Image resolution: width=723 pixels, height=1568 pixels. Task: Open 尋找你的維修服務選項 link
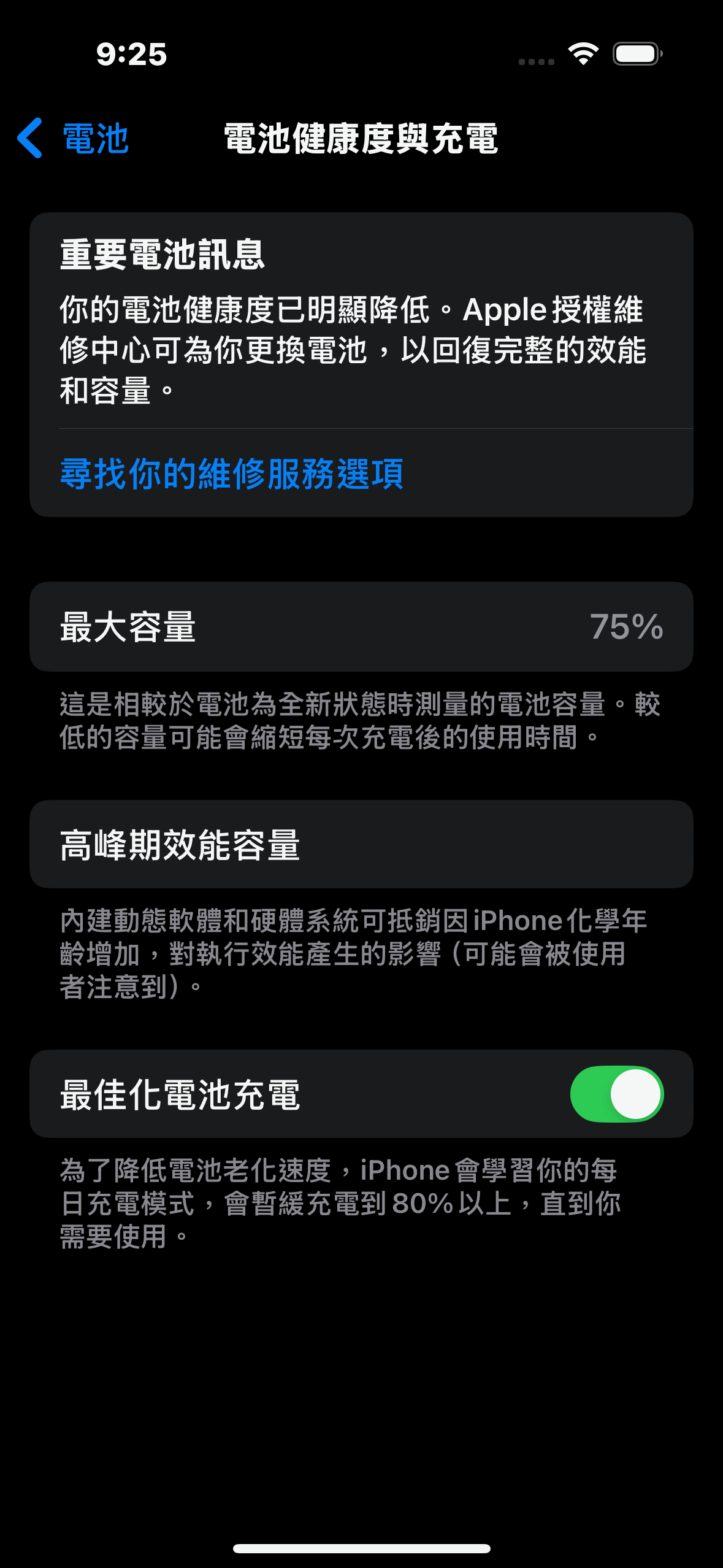(231, 474)
